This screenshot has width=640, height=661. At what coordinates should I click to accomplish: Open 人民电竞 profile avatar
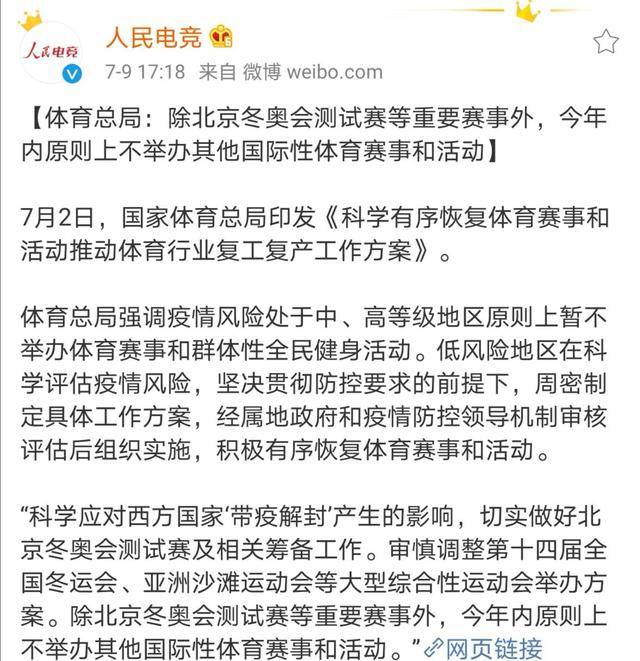(x=51, y=51)
